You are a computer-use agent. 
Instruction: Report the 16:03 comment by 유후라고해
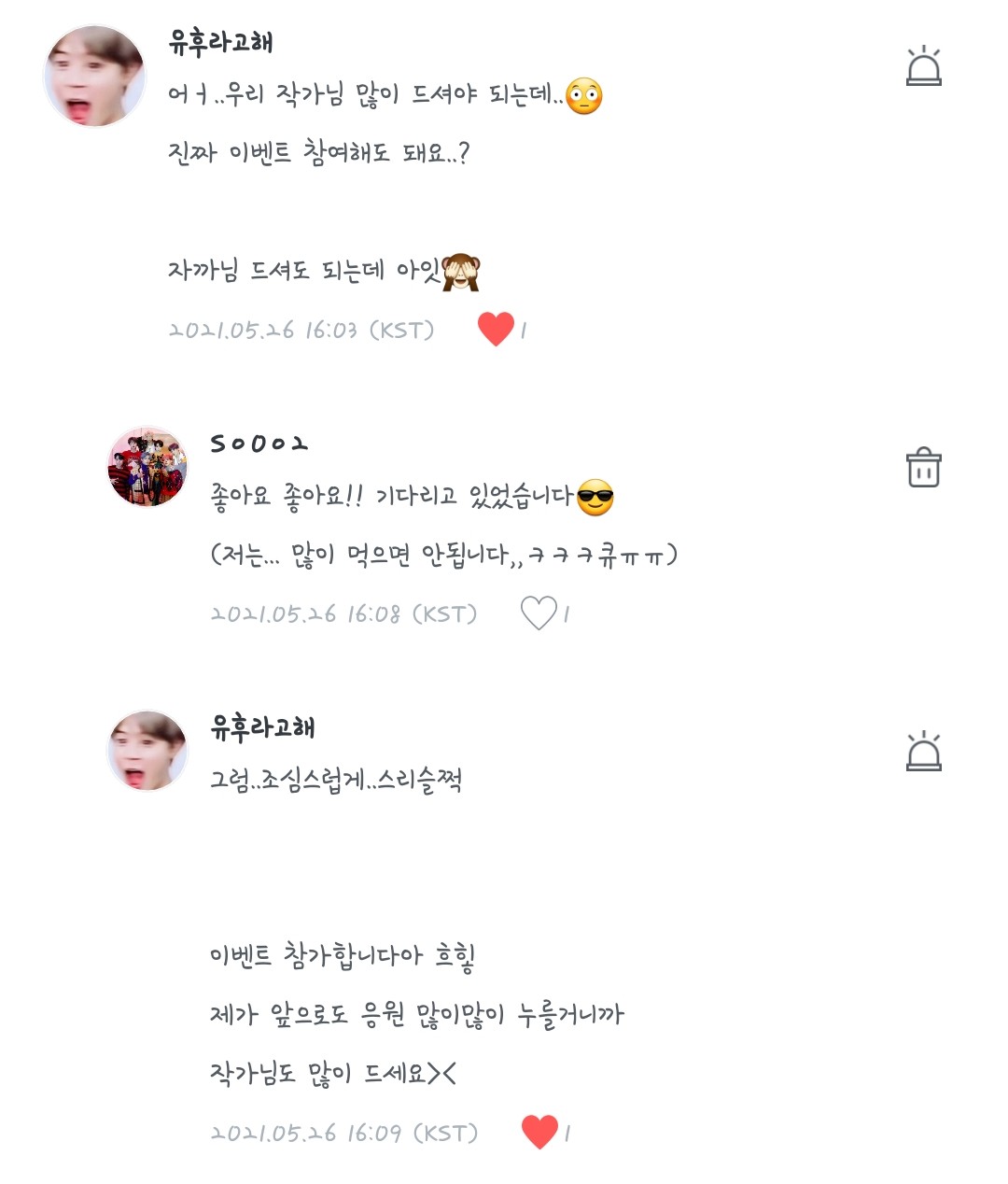pos(923,67)
